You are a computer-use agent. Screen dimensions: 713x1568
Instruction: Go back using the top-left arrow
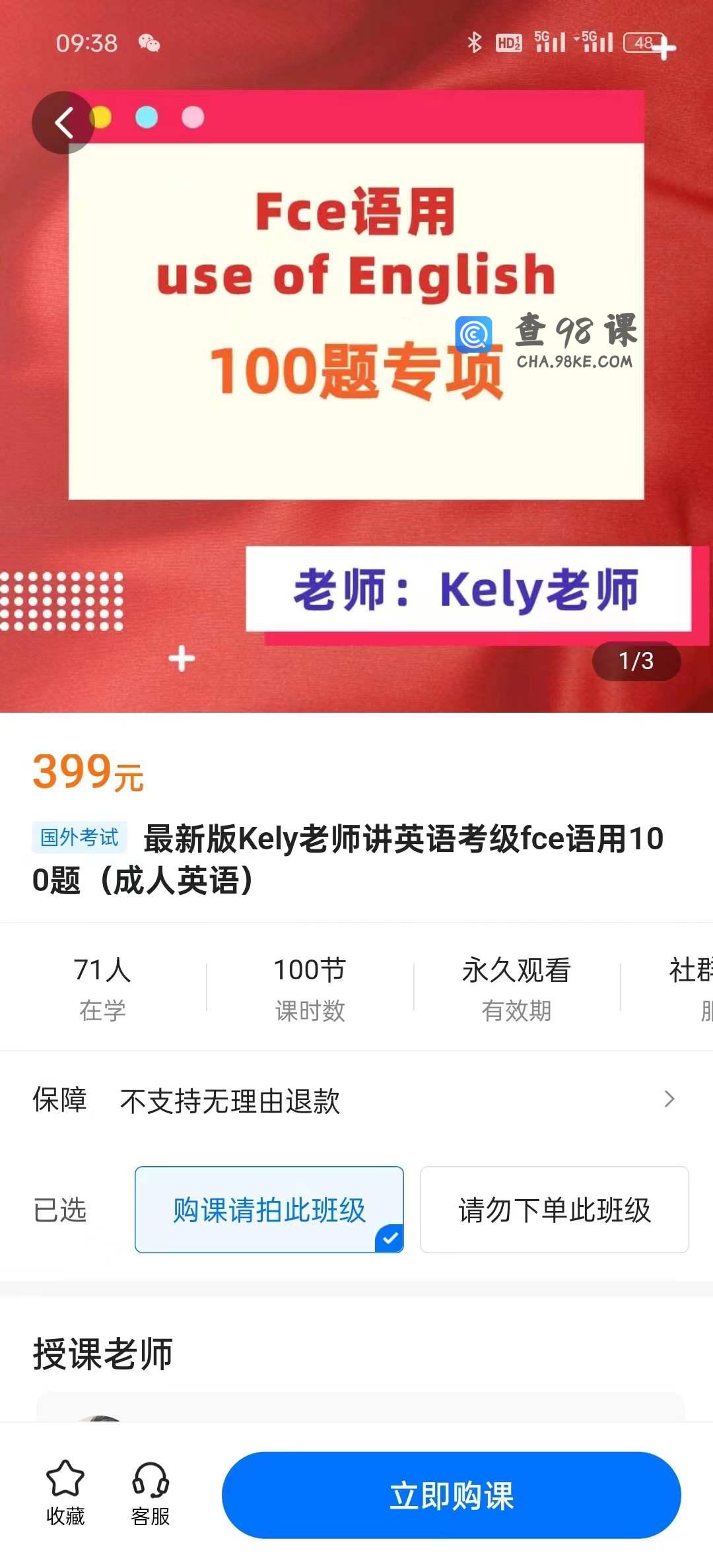[63, 123]
